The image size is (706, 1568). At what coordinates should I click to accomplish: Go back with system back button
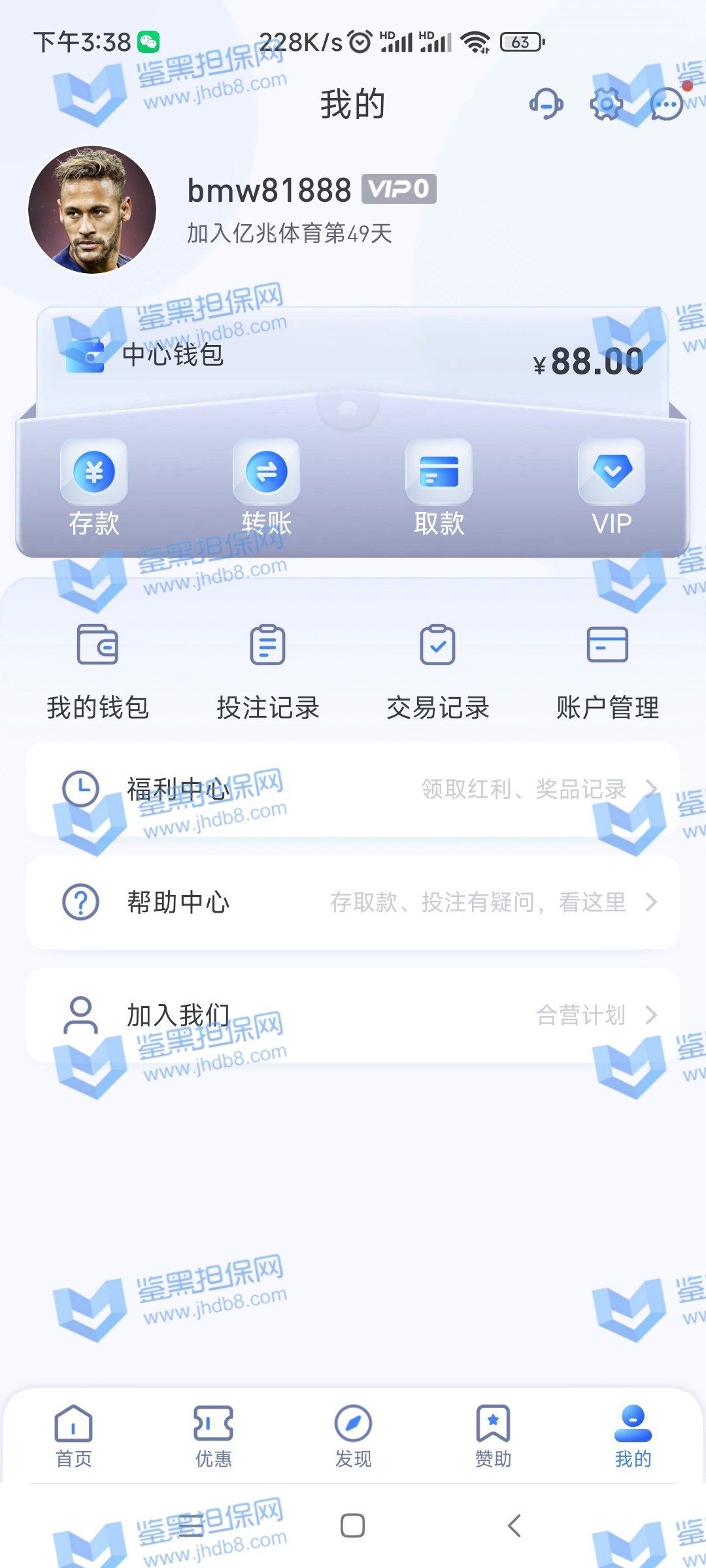tap(514, 1526)
